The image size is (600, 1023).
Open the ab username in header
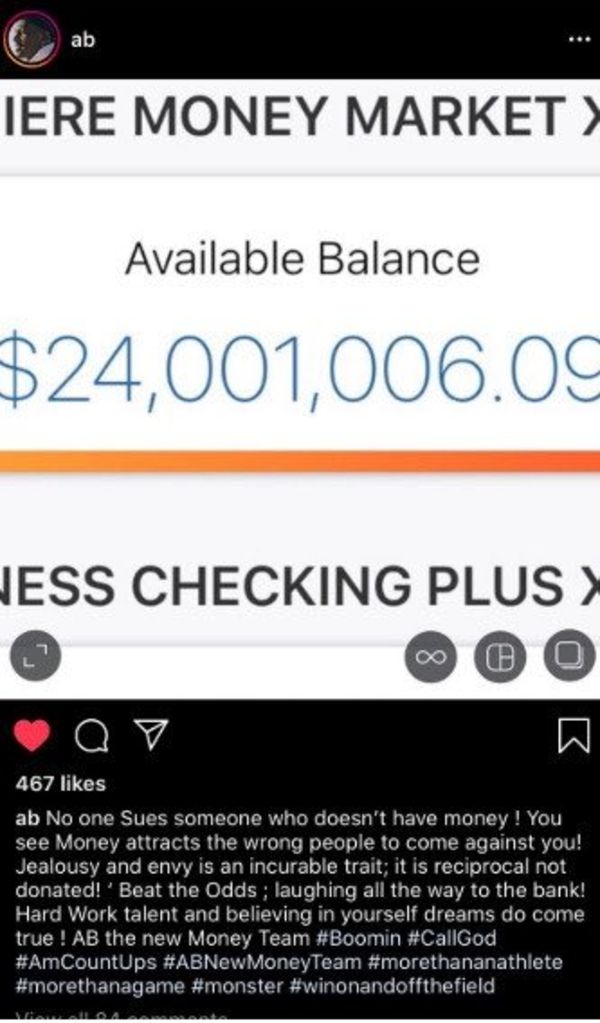[83, 40]
